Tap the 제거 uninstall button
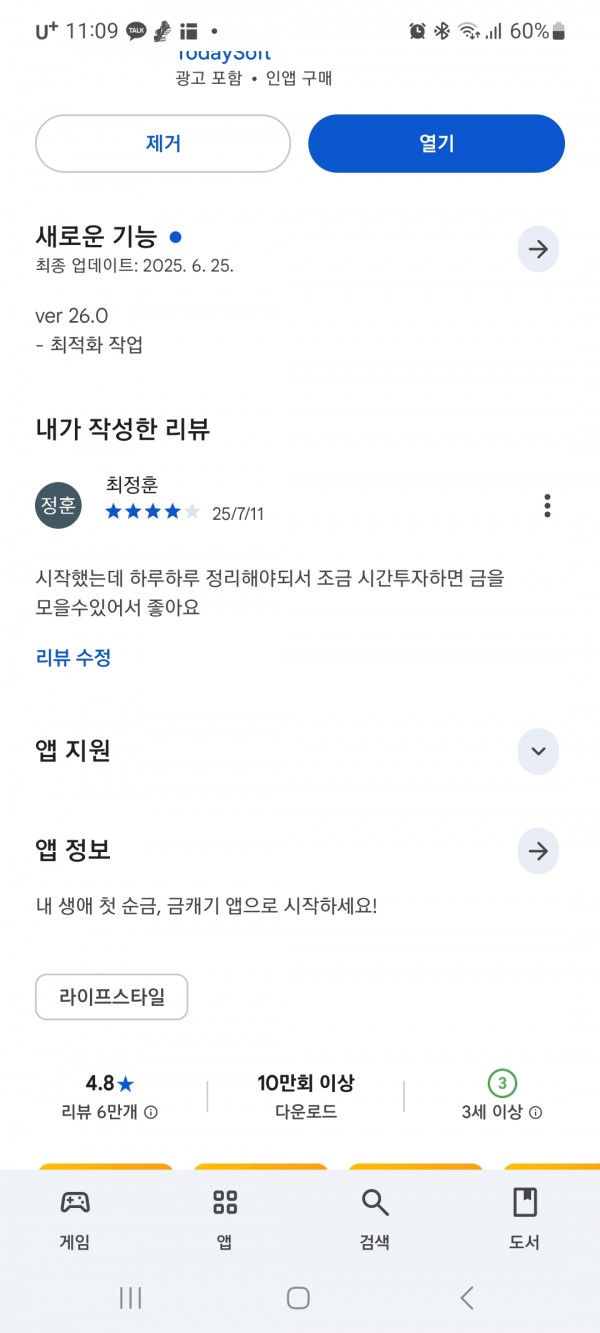 [163, 143]
